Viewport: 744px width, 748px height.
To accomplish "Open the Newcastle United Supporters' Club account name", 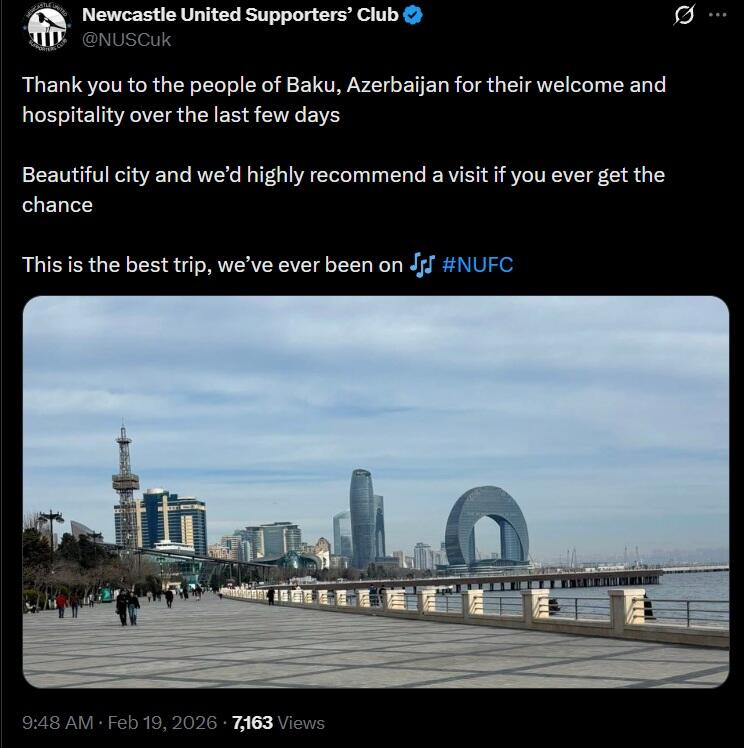I will pos(239,15).
